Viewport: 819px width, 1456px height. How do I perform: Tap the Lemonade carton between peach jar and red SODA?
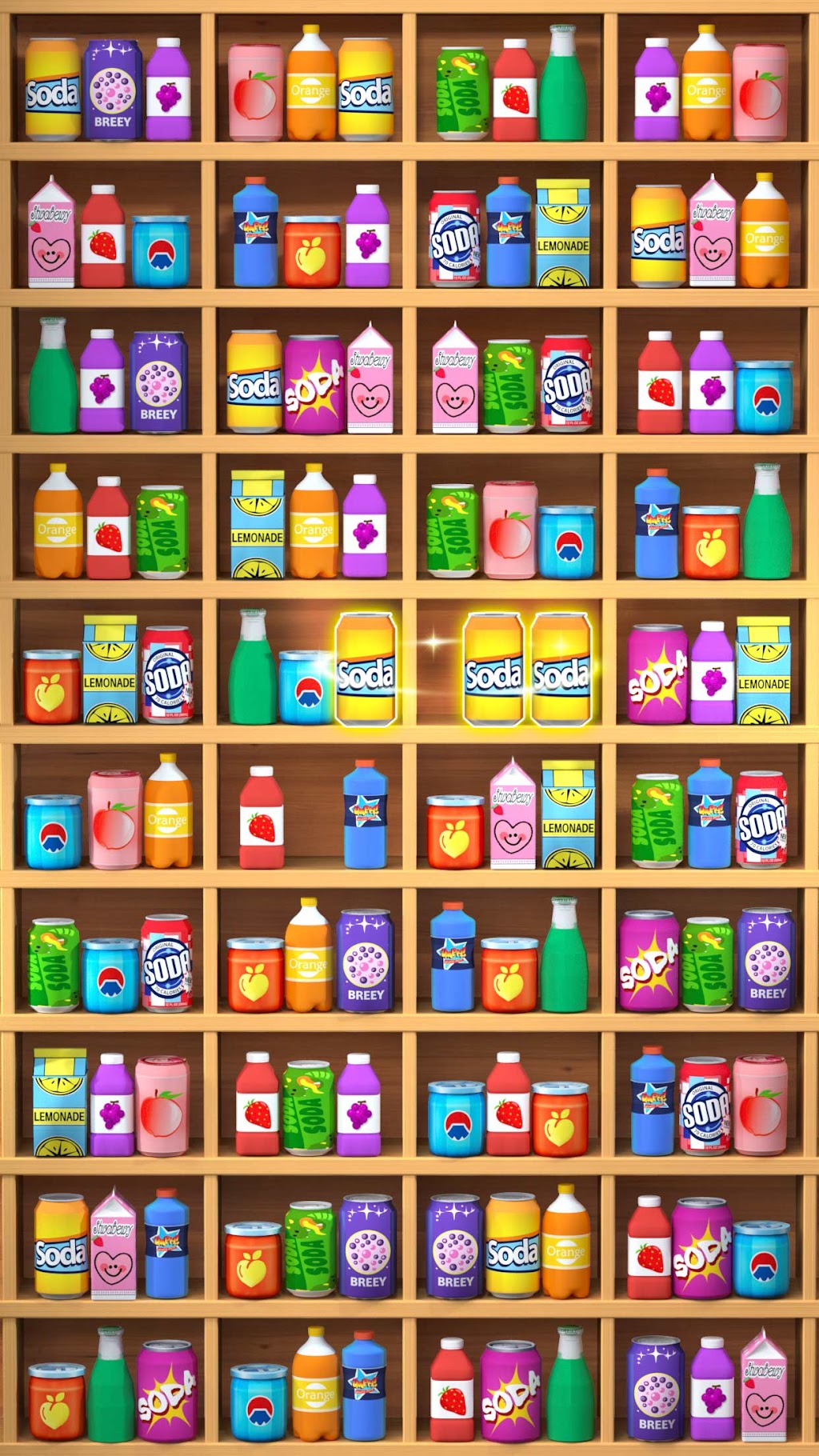110,670
